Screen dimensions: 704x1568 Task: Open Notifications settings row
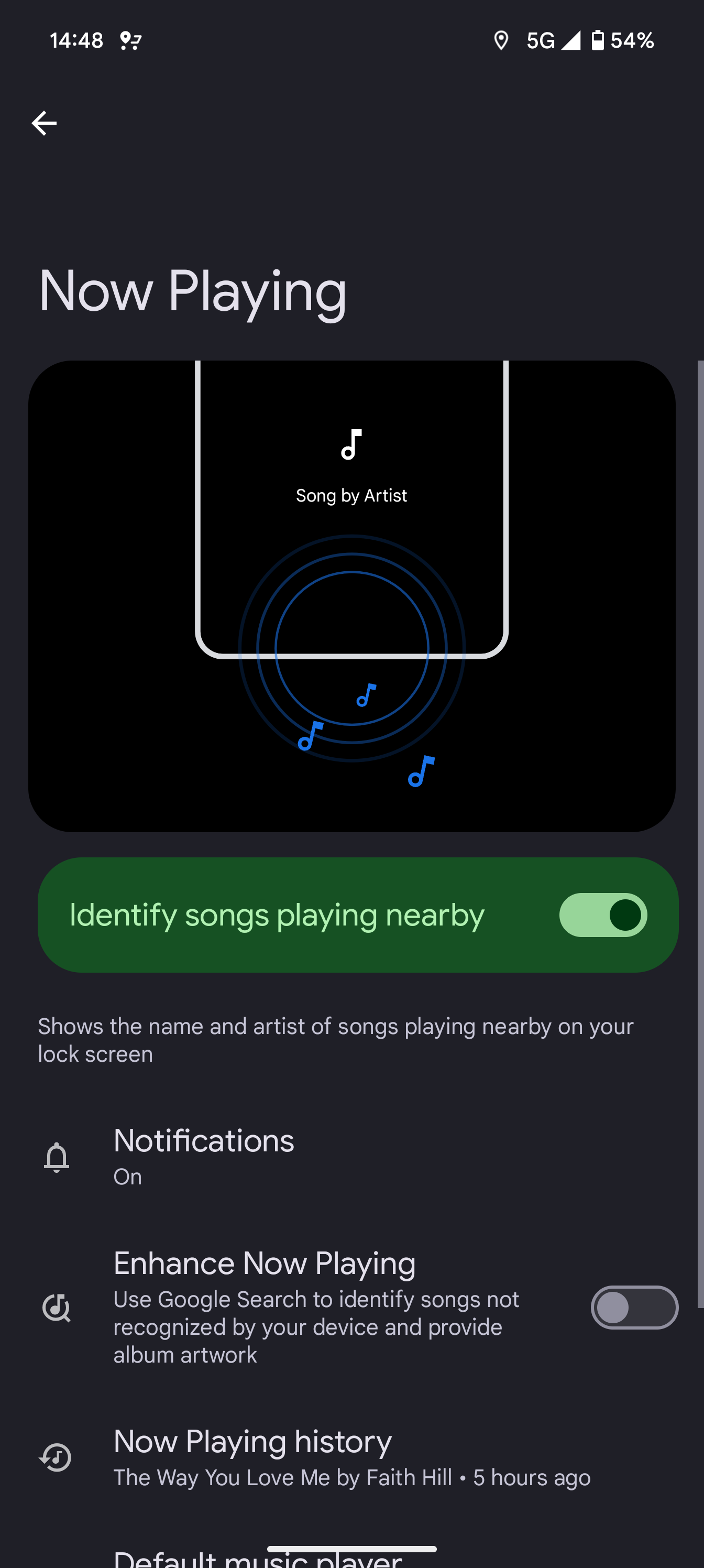[x=204, y=1156]
